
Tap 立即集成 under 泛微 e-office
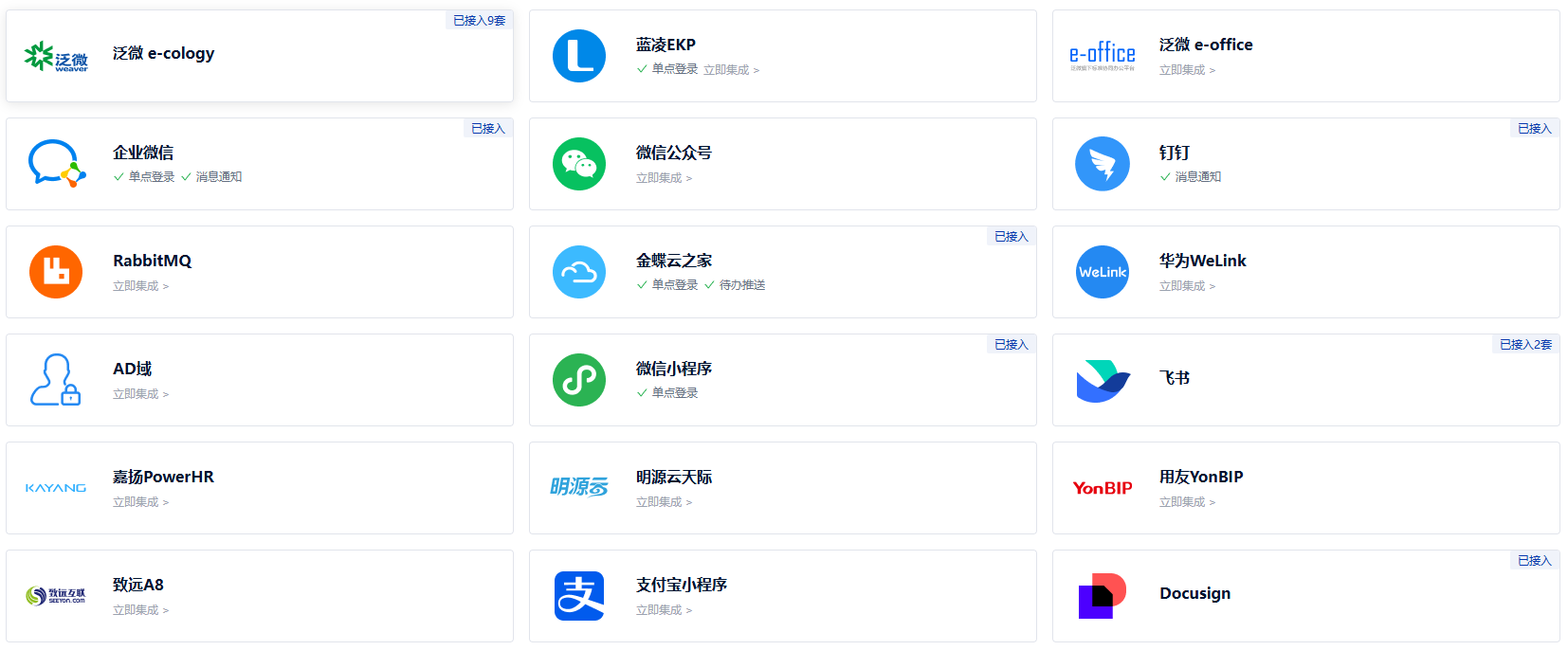1186,70
